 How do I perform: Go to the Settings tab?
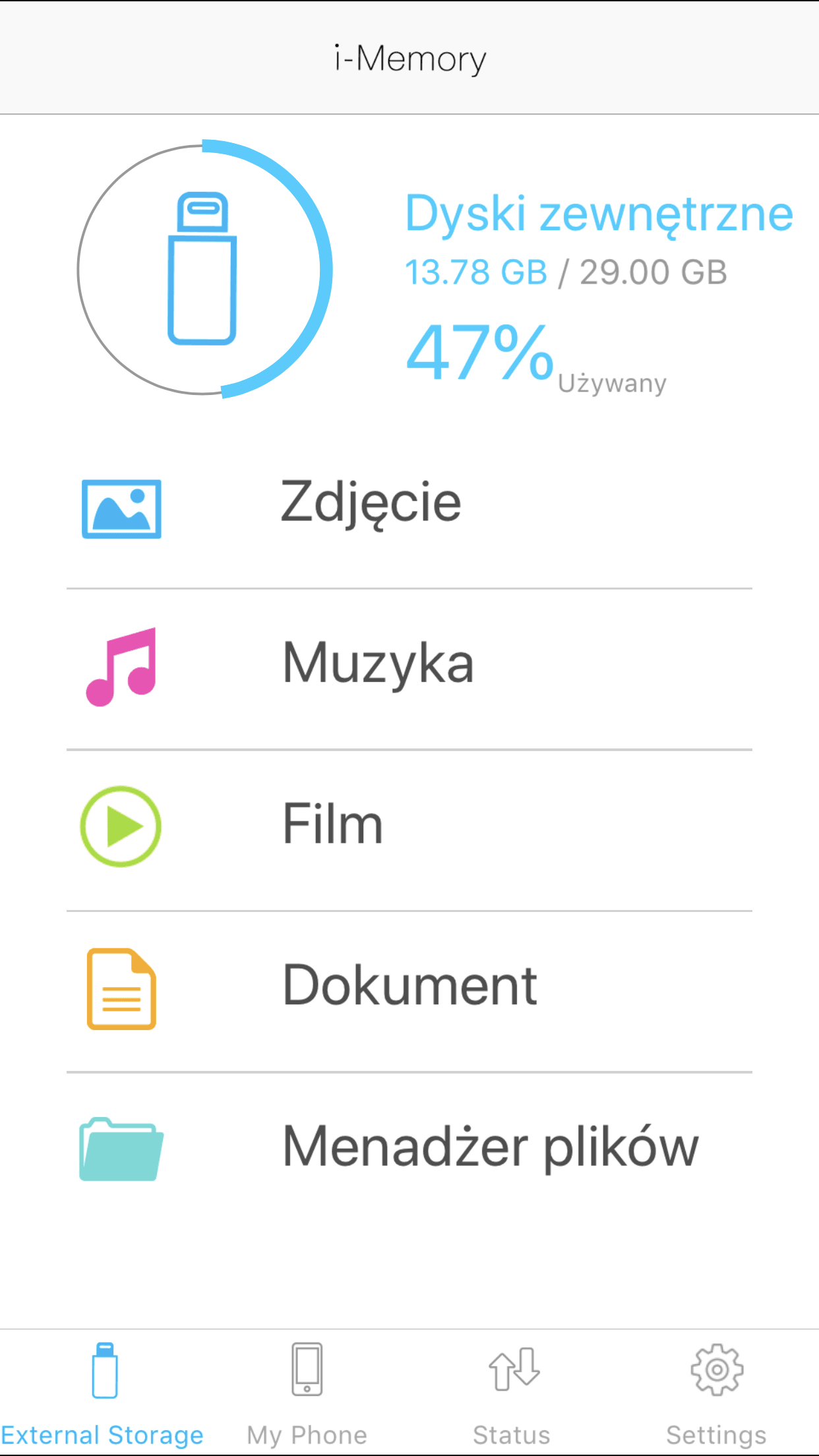(717, 1393)
